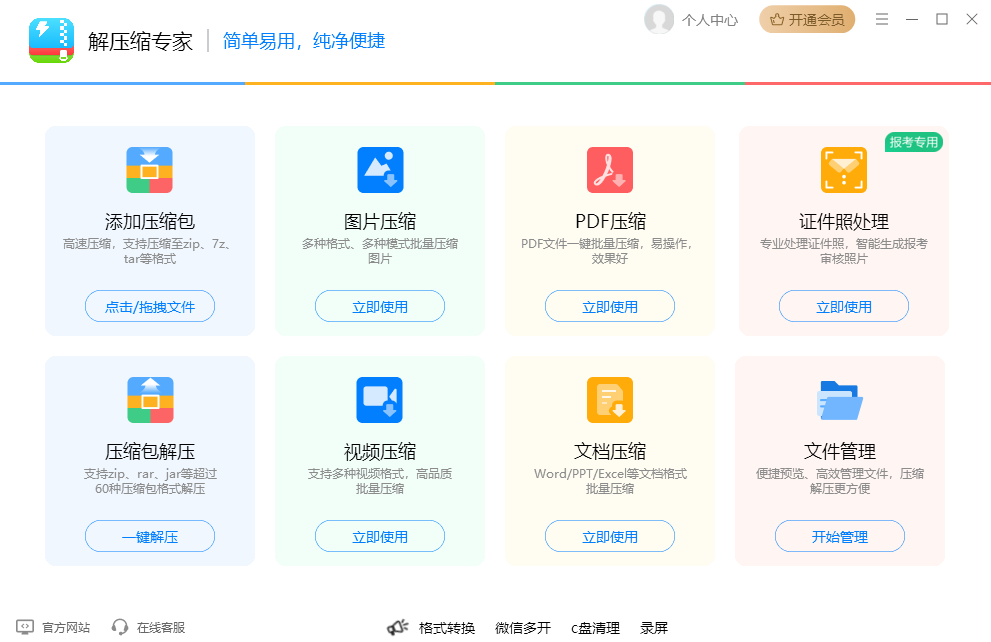Open the hamburger menu icon
991x642 pixels.
tap(881, 19)
